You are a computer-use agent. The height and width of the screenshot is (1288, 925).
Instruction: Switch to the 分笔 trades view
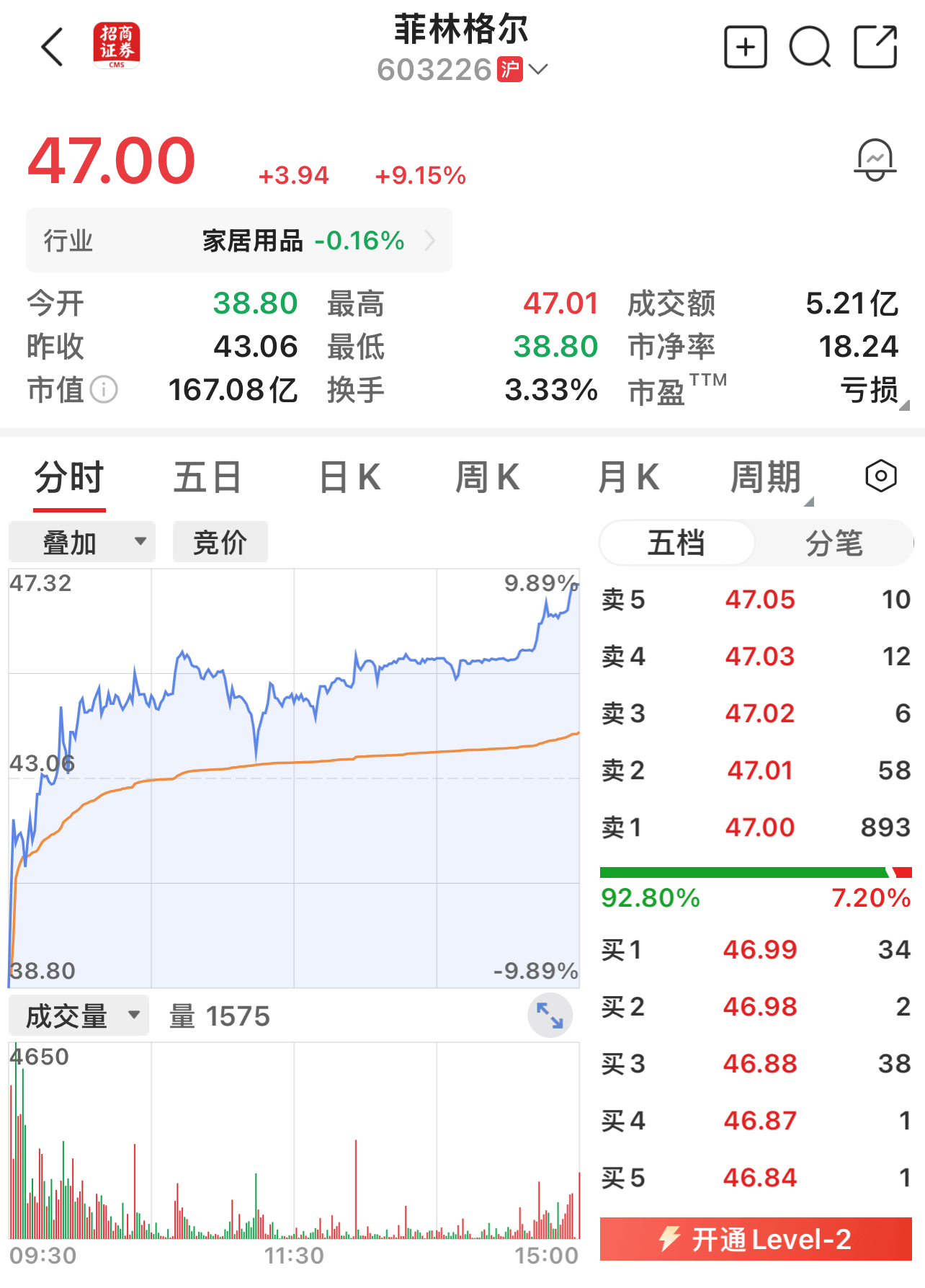[834, 543]
